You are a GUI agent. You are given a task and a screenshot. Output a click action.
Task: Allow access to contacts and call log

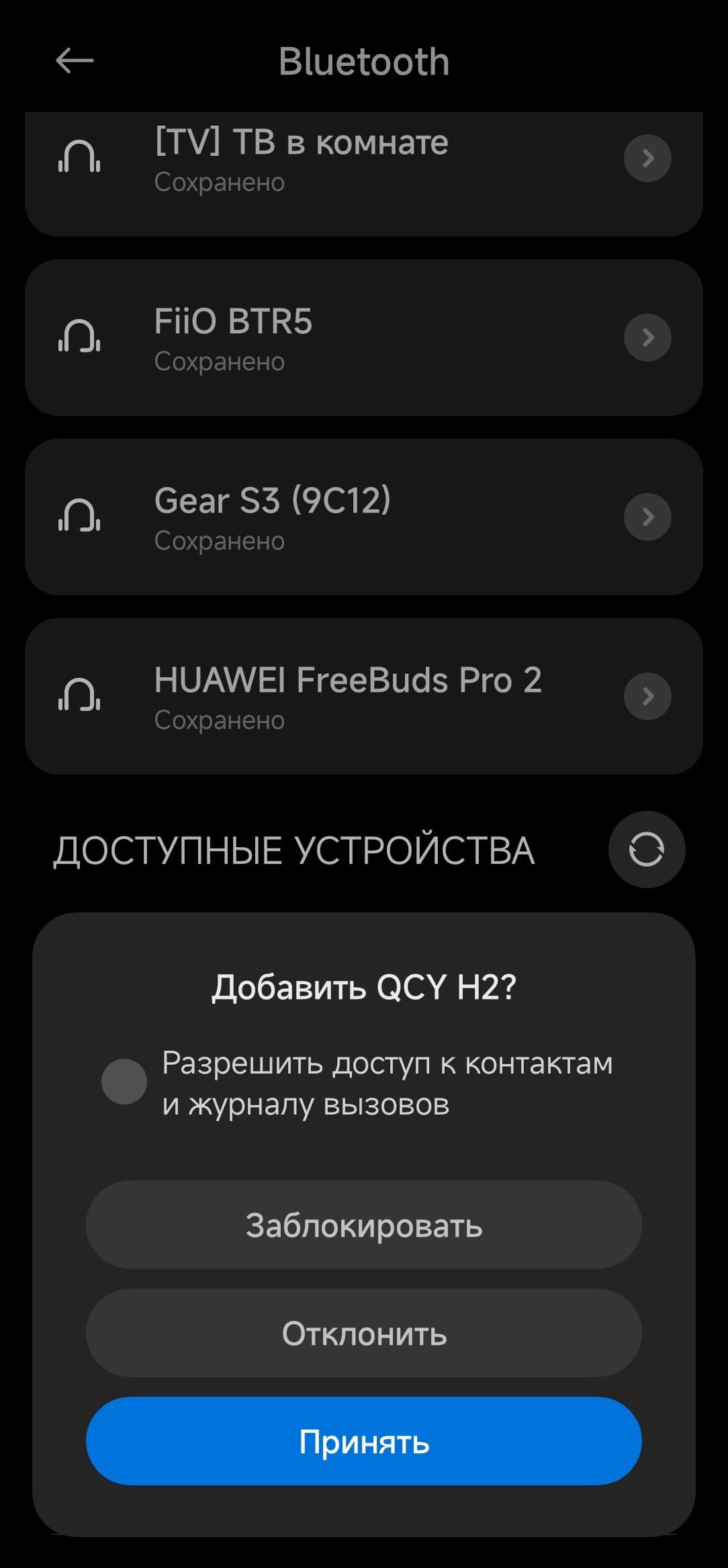tap(124, 1082)
